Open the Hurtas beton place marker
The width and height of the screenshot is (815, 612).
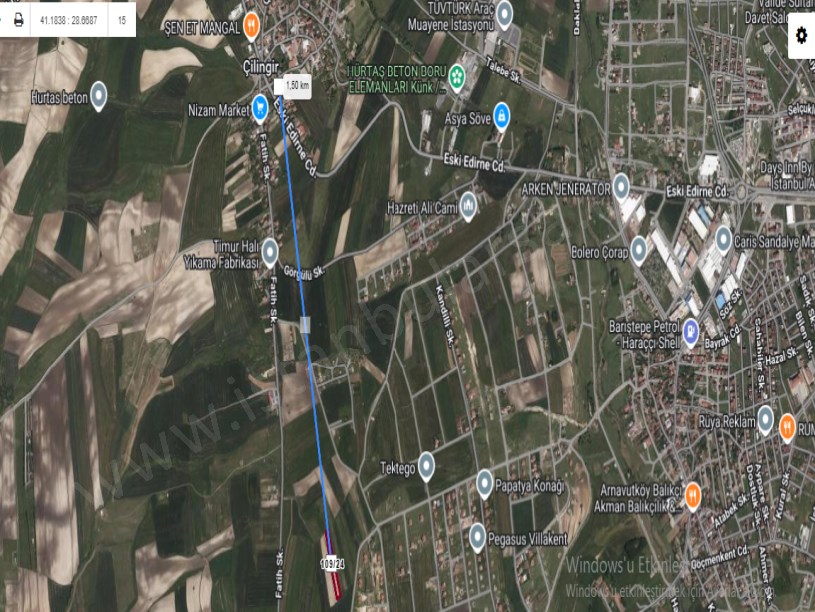tap(99, 96)
